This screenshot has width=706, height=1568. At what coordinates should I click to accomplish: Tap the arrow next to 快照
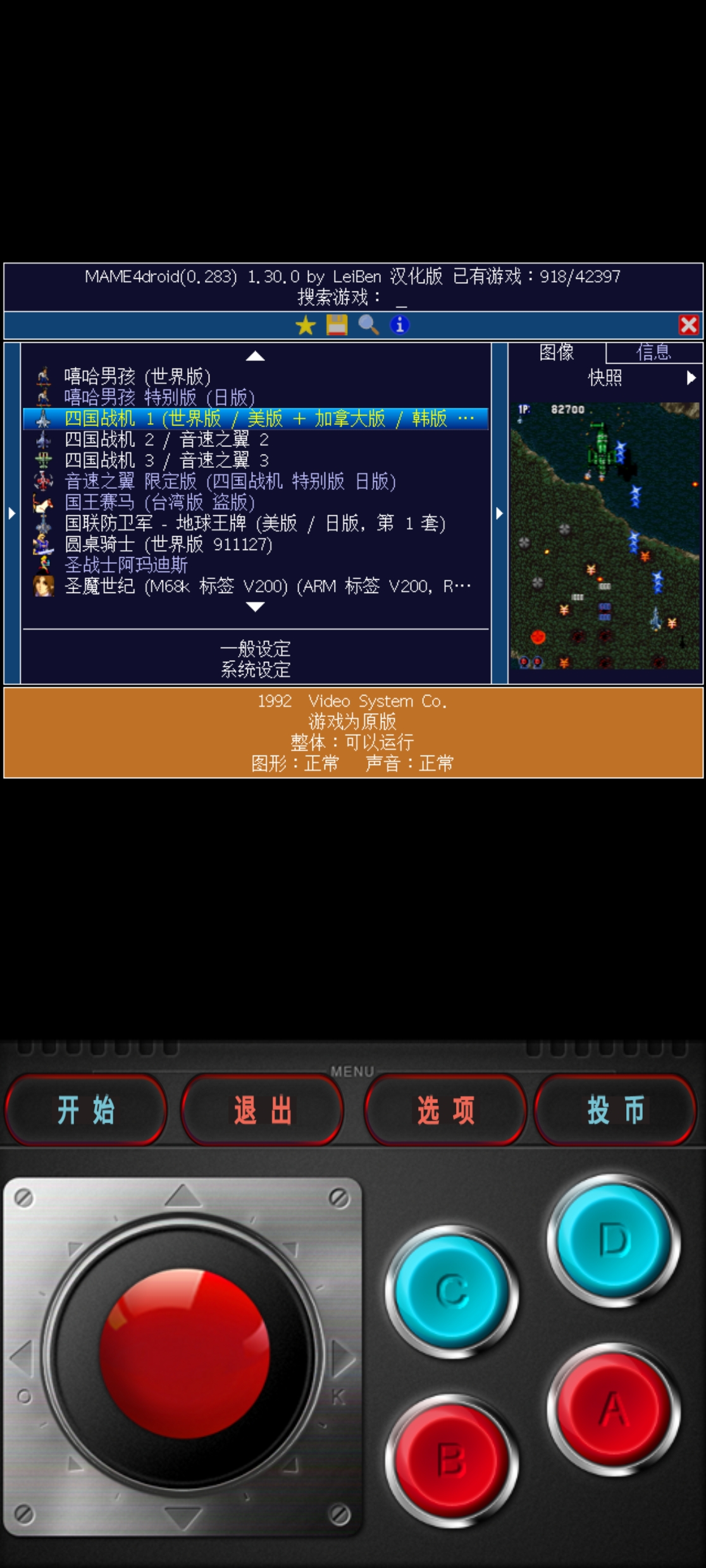pos(691,378)
